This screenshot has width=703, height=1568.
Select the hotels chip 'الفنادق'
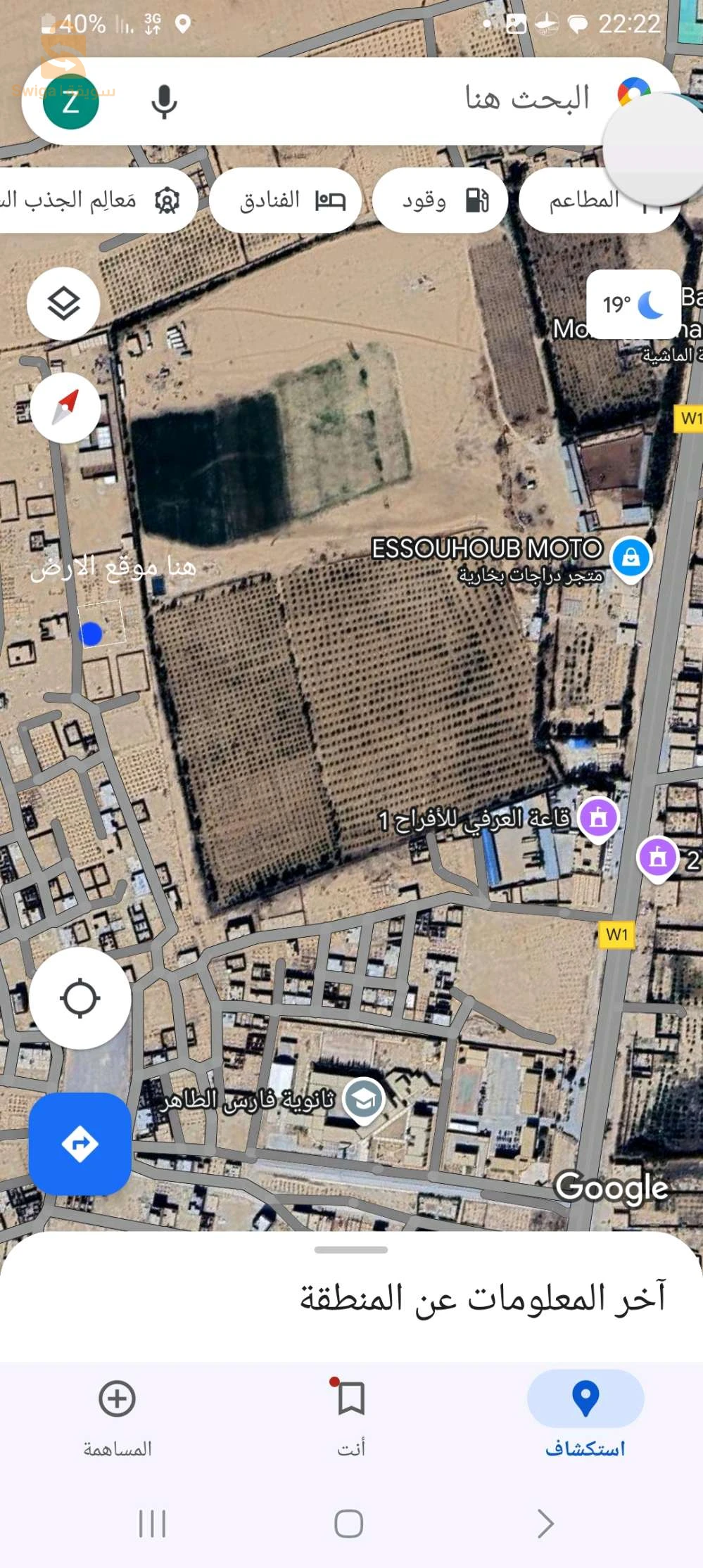(285, 200)
